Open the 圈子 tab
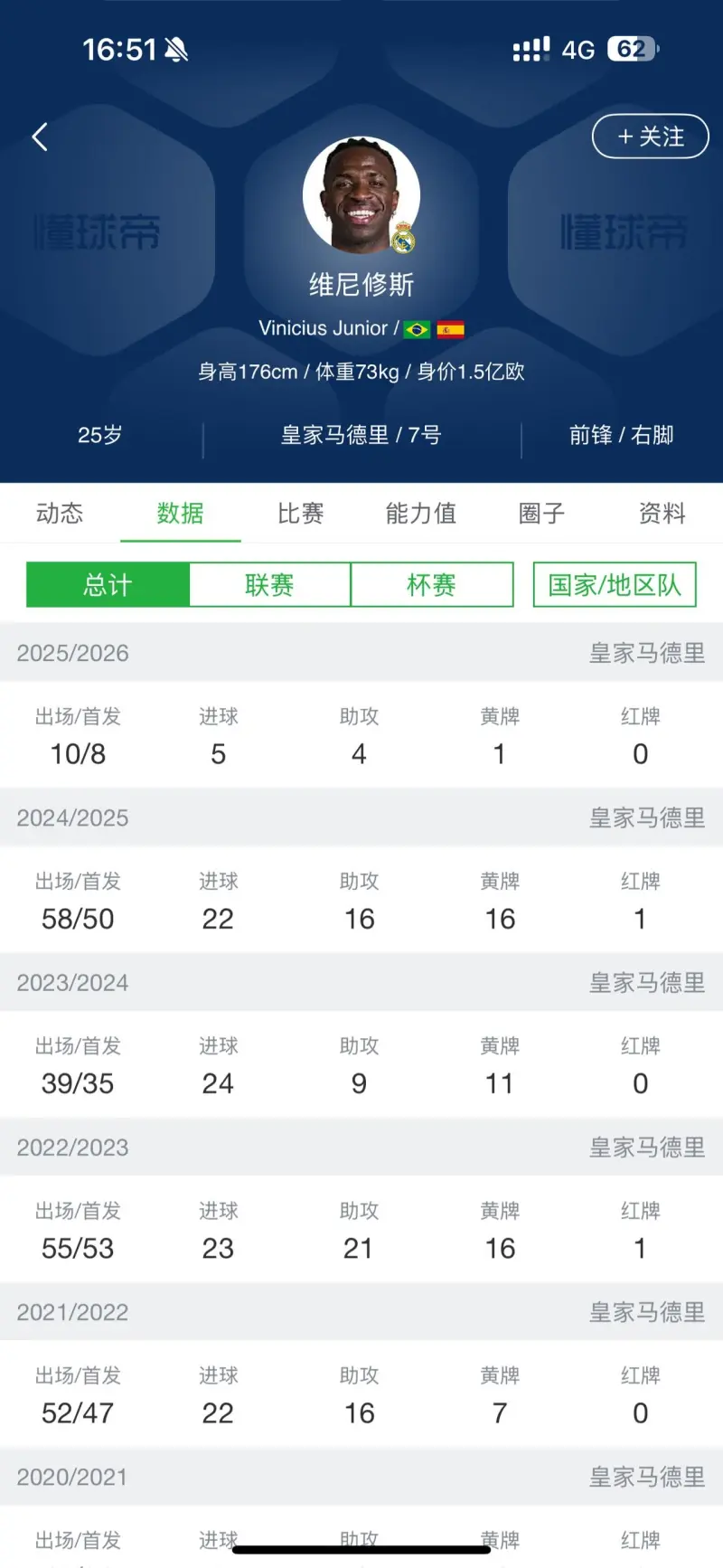723x1568 pixels. (x=541, y=514)
